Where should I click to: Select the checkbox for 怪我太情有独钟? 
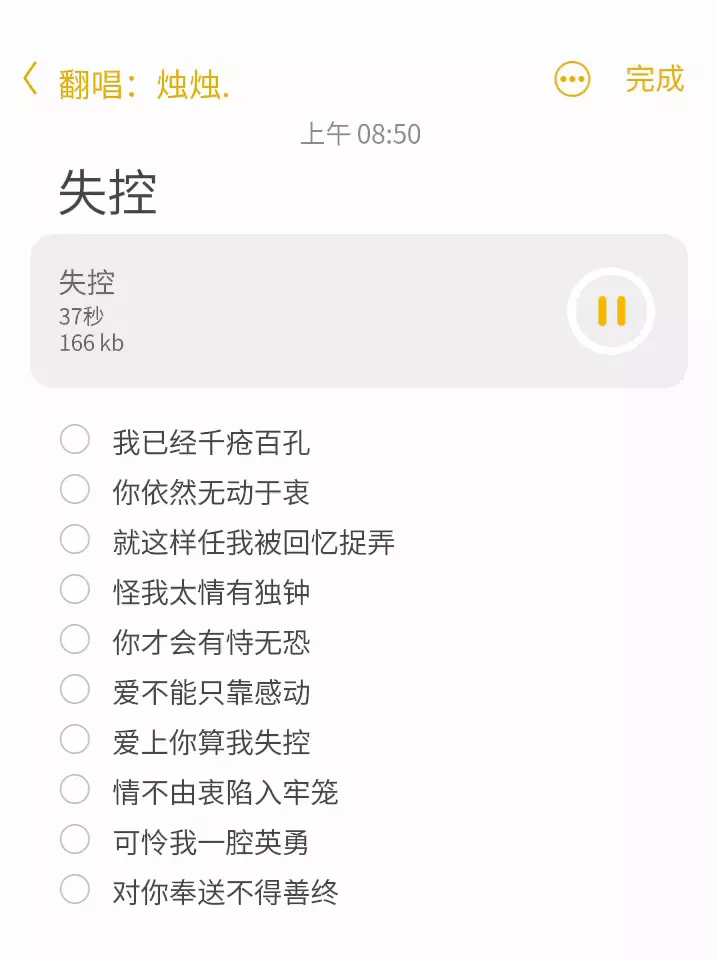click(75, 590)
